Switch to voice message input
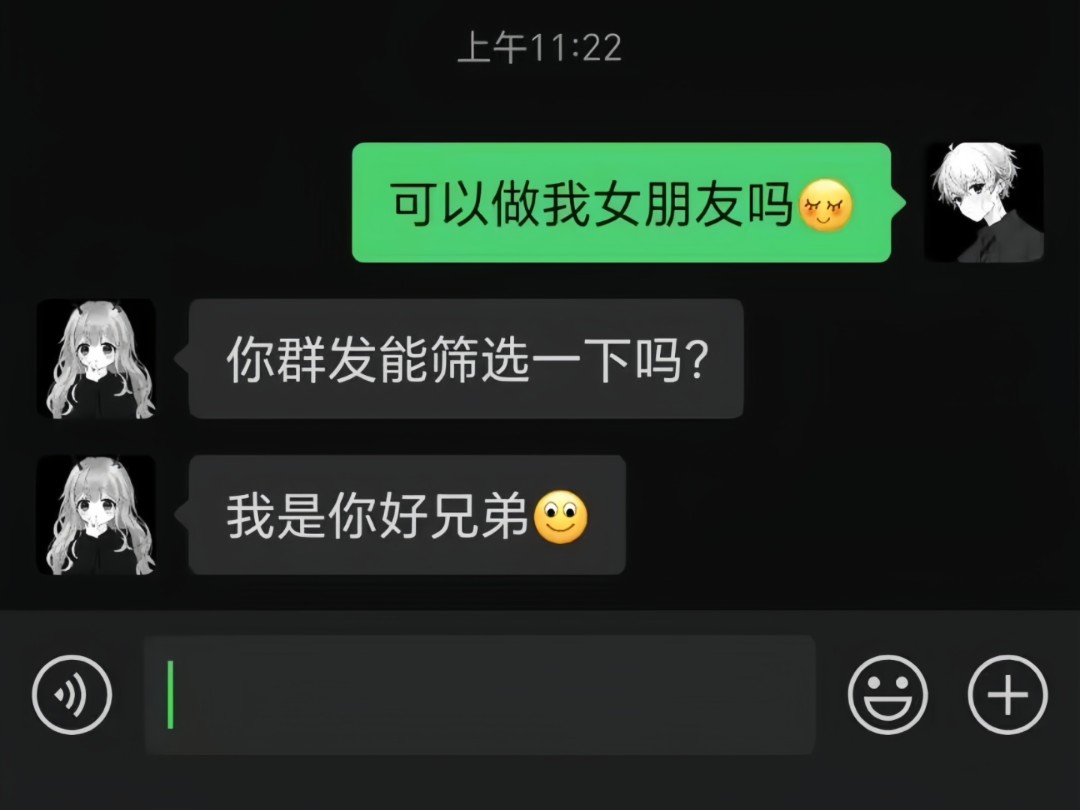 pyautogui.click(x=72, y=694)
